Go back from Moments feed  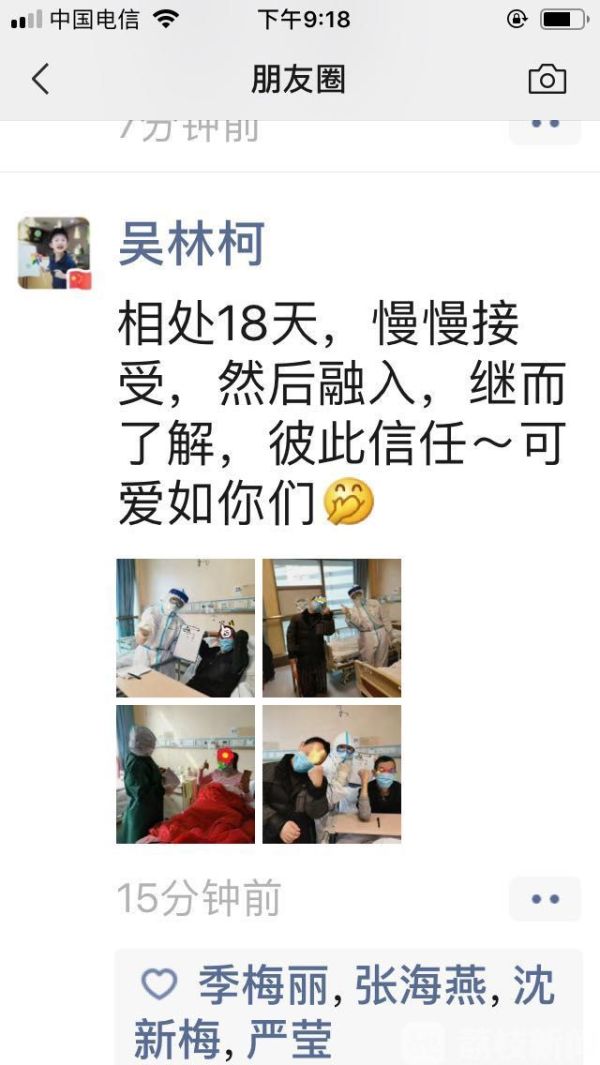point(40,79)
